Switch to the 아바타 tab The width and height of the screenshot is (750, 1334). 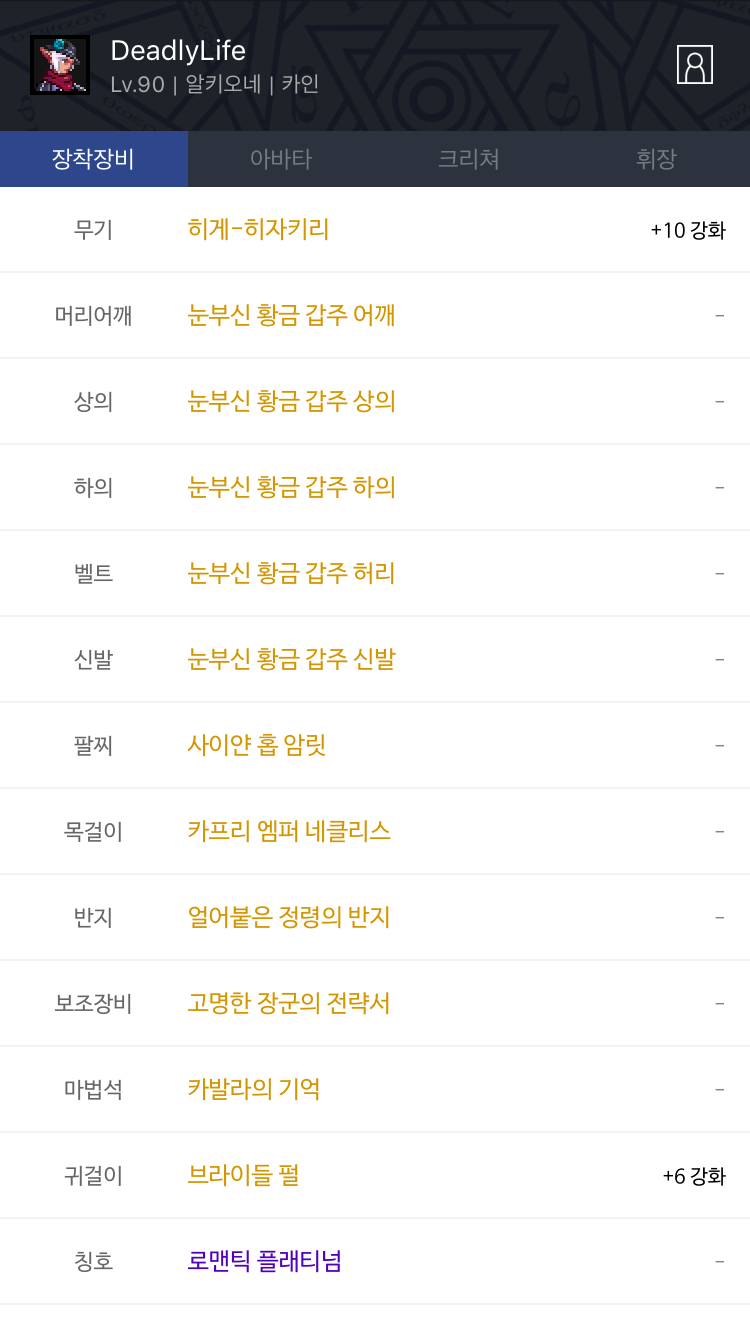[x=281, y=159]
